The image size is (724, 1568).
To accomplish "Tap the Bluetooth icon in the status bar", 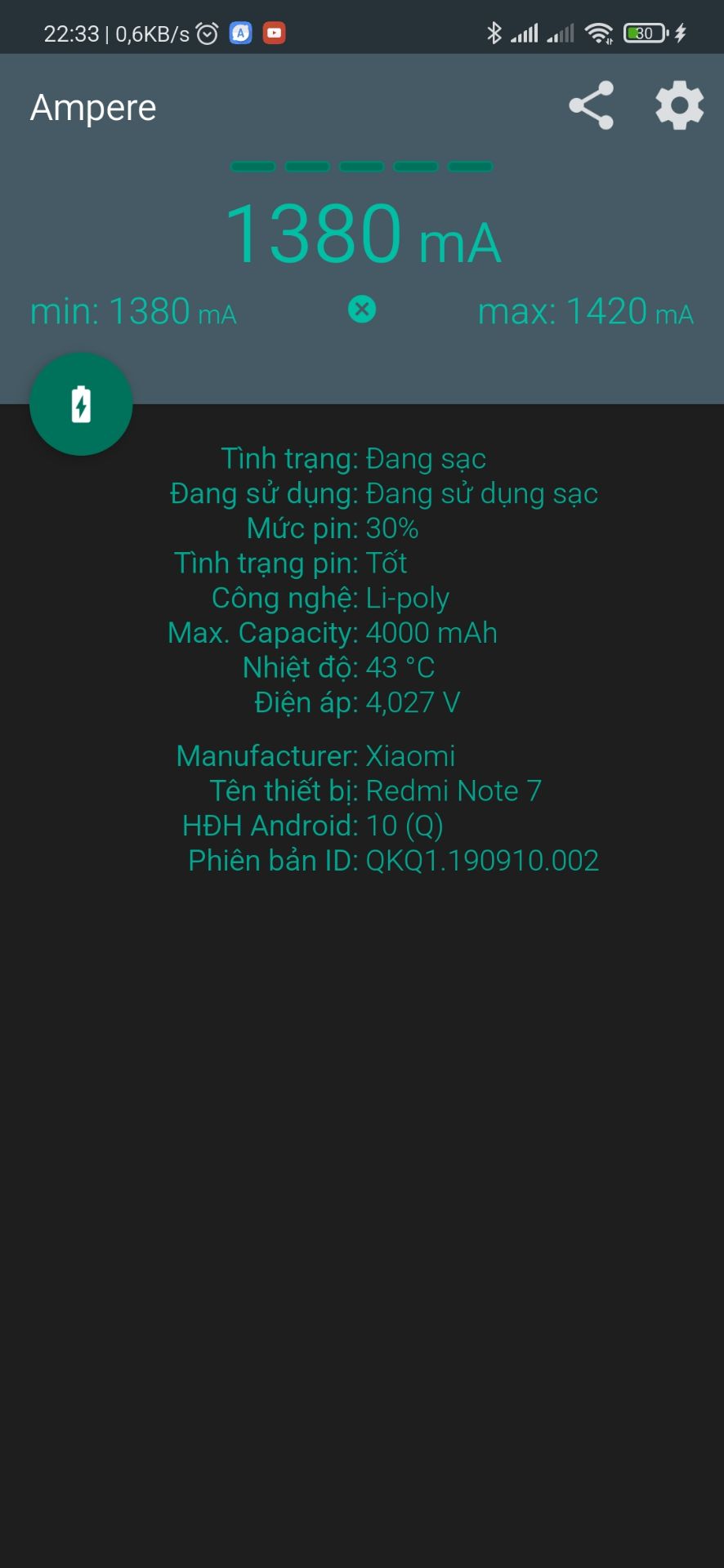I will (x=494, y=32).
